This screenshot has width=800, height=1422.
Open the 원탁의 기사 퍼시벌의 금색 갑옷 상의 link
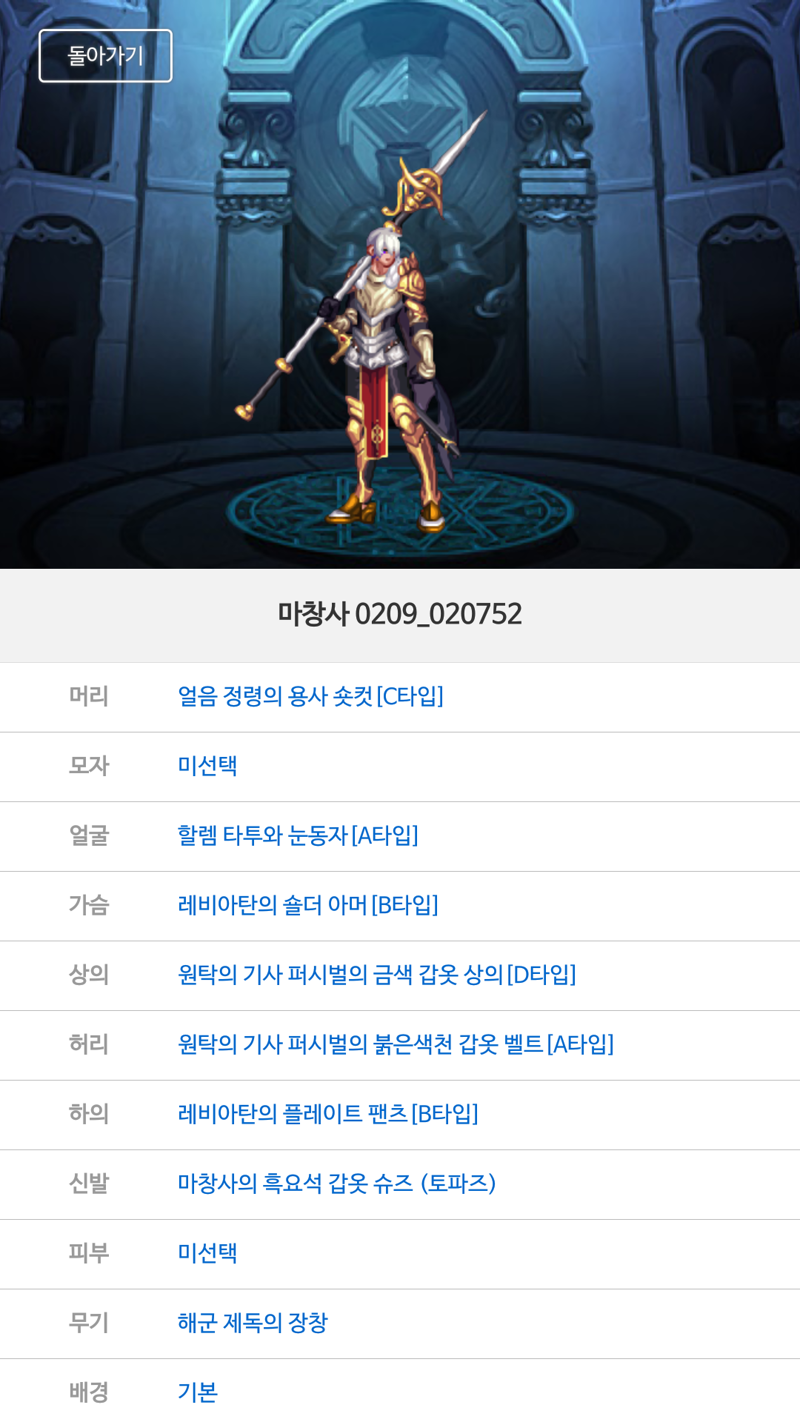pos(376,974)
